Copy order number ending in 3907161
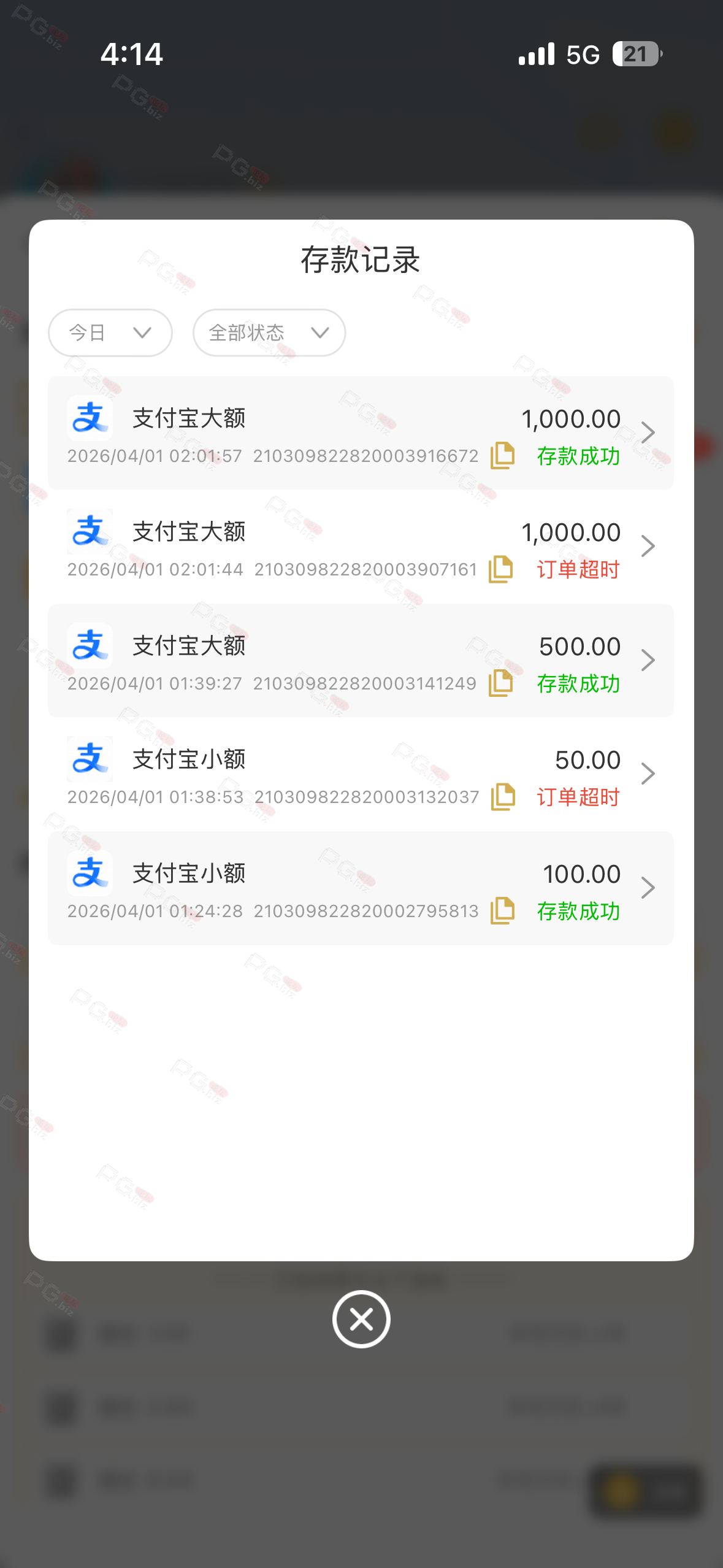723x1568 pixels. 501,569
